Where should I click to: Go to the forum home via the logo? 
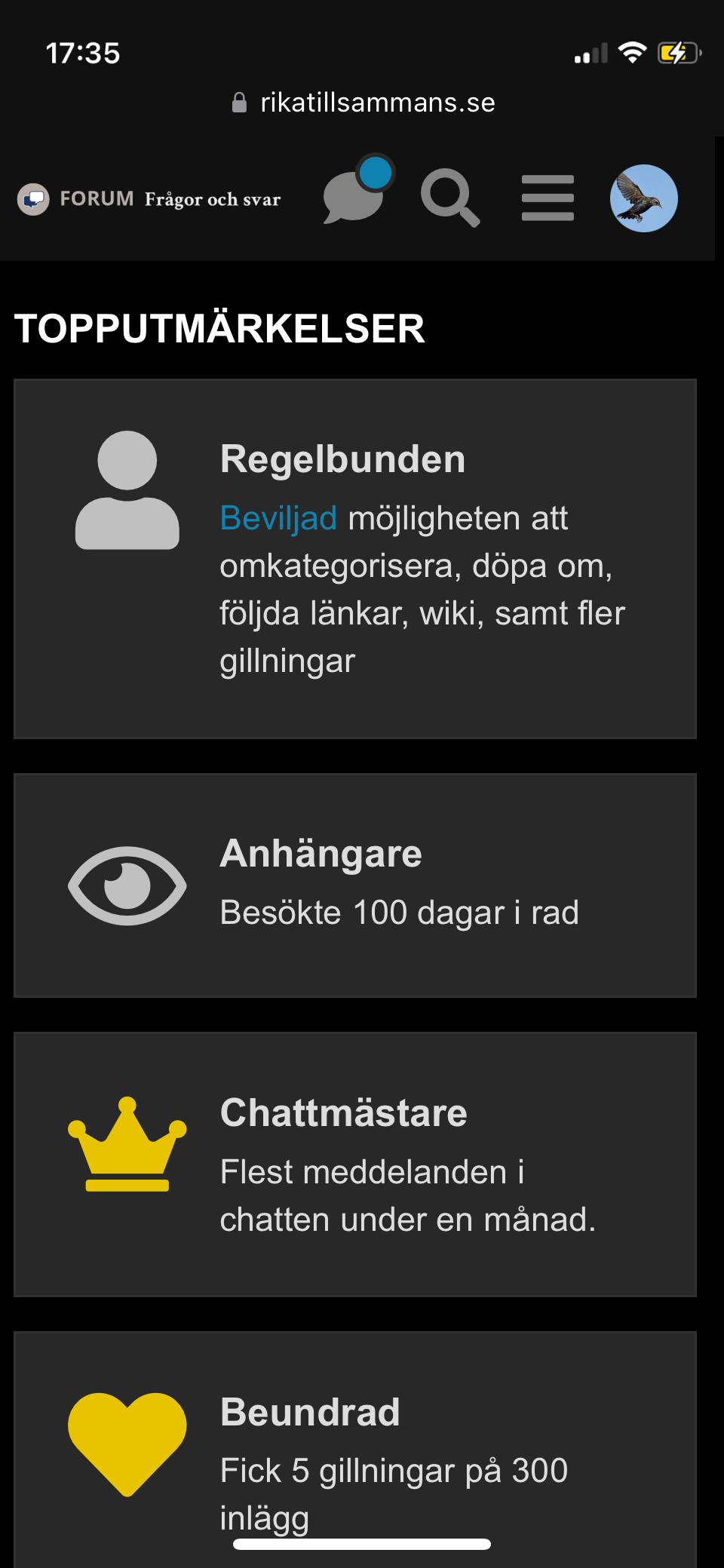[149, 199]
